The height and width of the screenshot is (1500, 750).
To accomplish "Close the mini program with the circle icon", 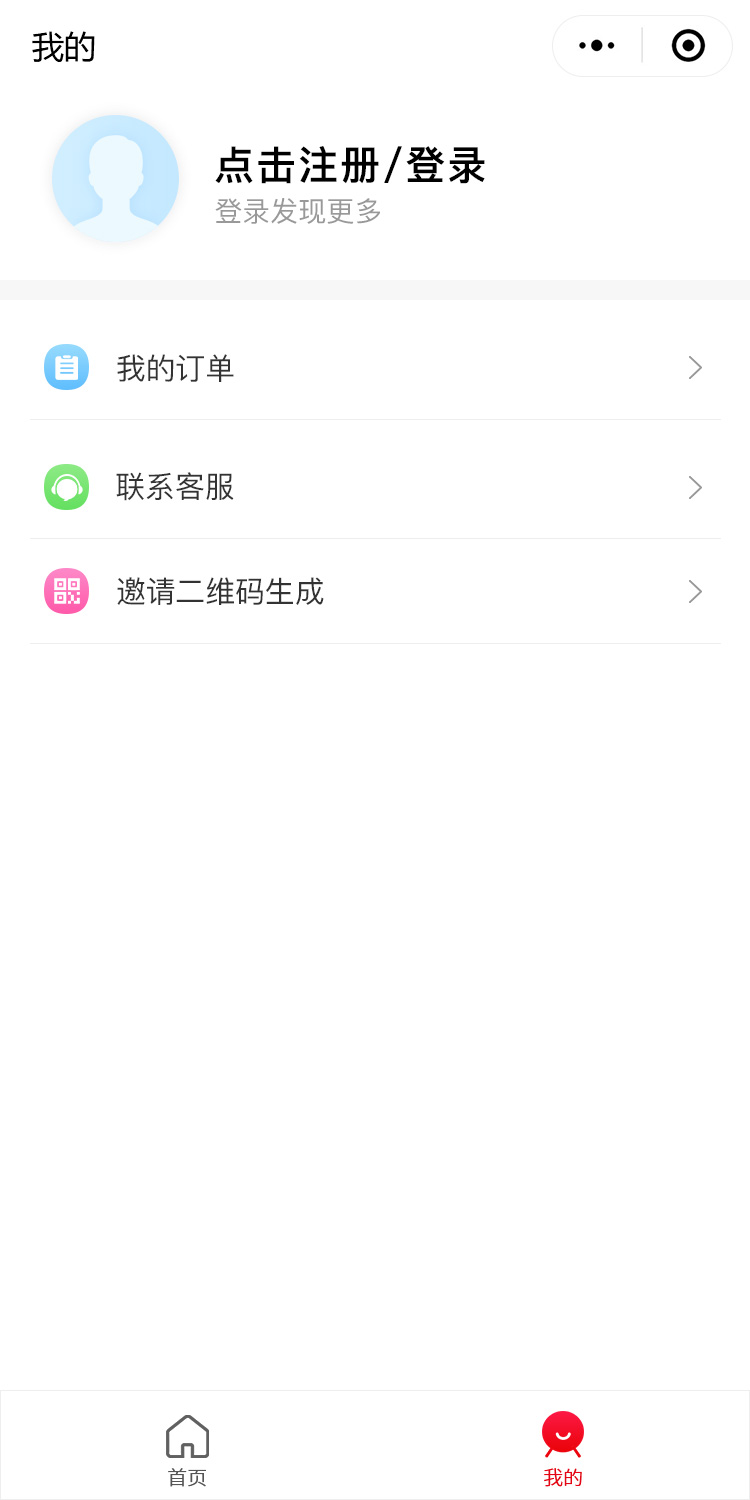I will click(688, 45).
